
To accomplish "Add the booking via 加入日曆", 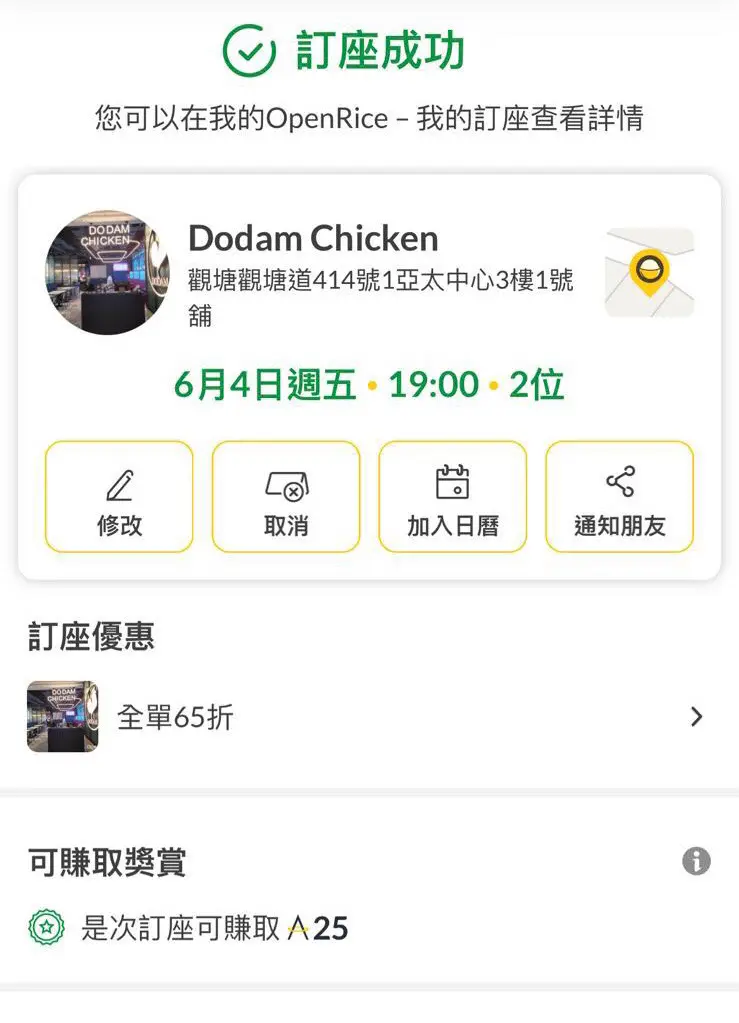I will [x=452, y=497].
